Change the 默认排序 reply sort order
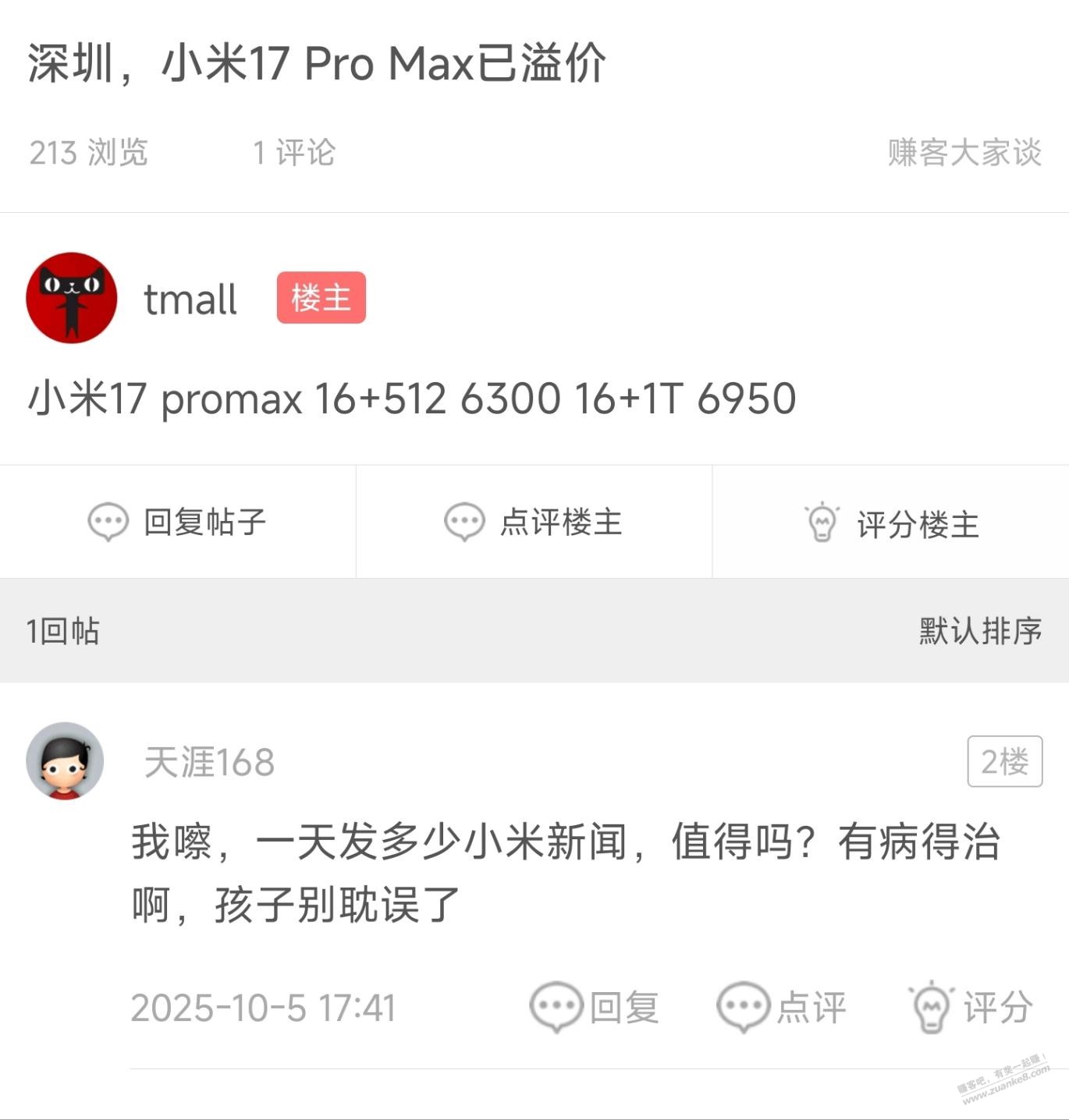 click(979, 631)
